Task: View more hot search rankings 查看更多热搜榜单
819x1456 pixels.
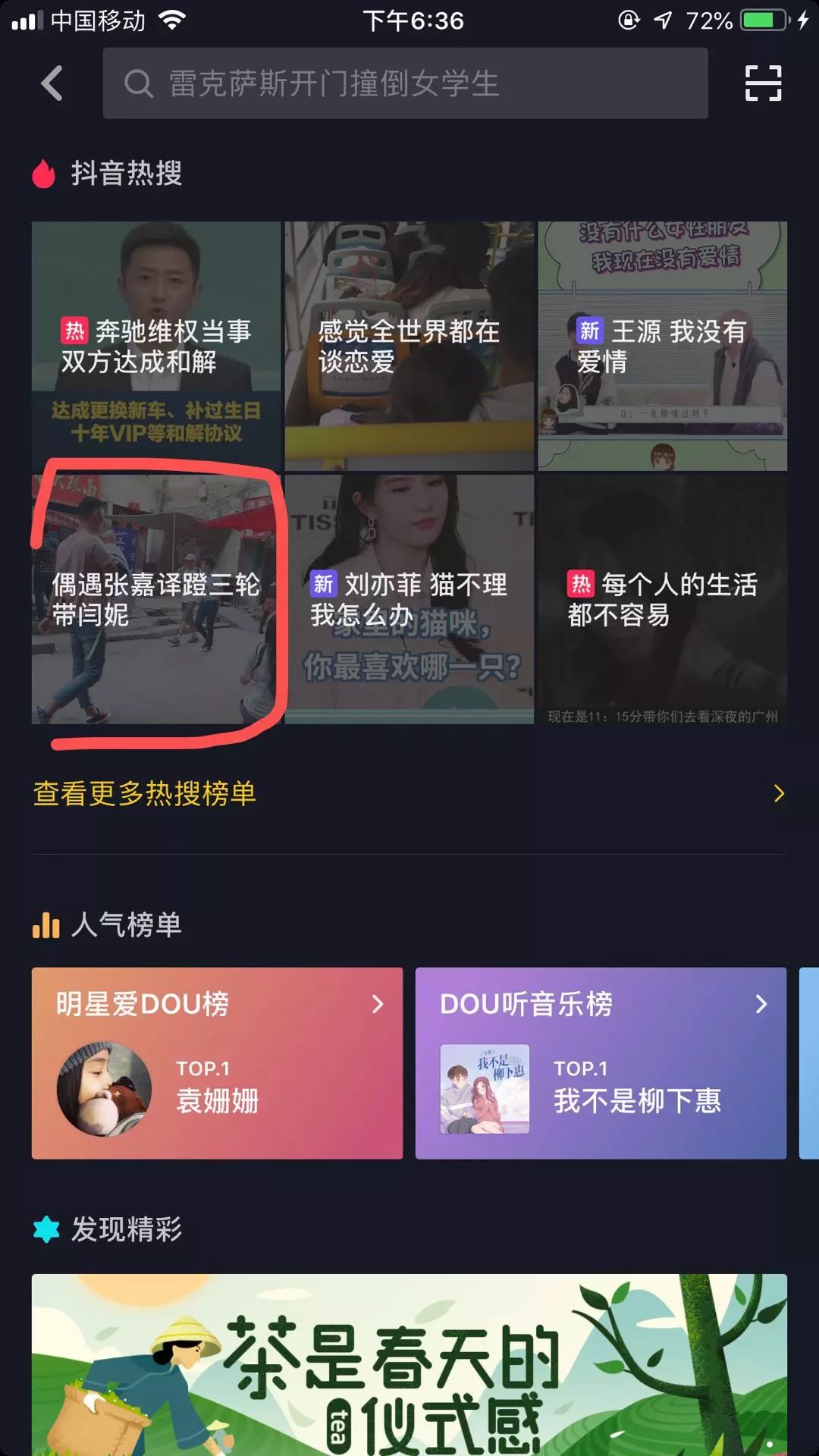Action: pyautogui.click(x=409, y=794)
